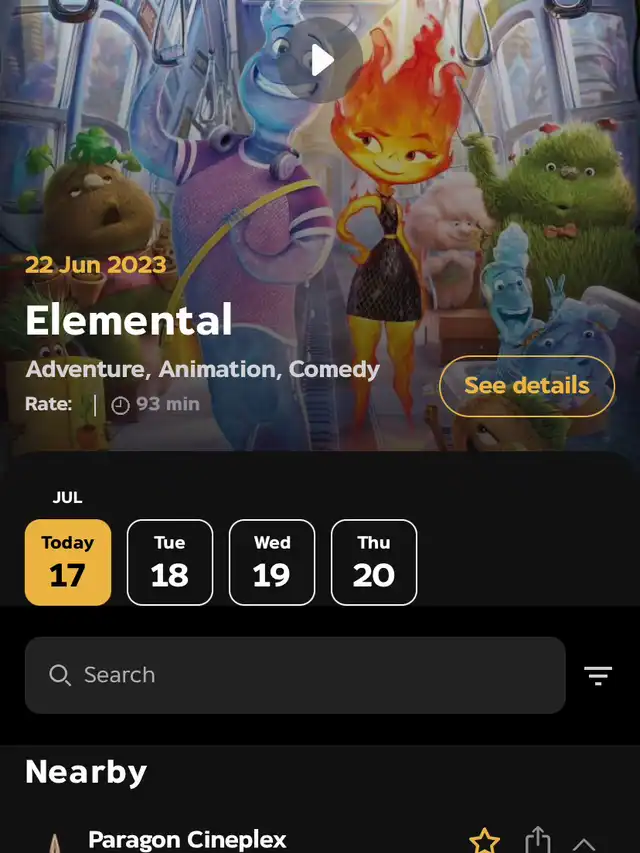640x853 pixels.
Task: Tap the cinema Search field
Action: (295, 675)
